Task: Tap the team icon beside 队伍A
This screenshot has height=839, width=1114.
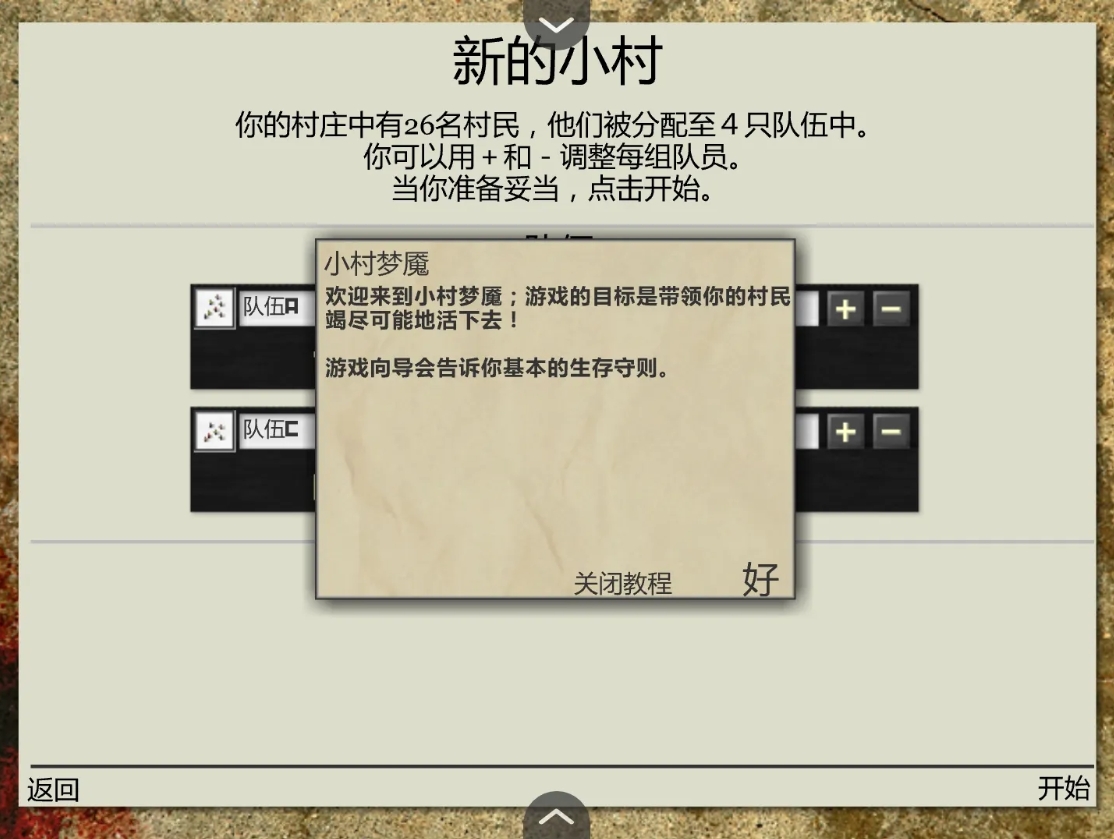Action: pyautogui.click(x=213, y=309)
